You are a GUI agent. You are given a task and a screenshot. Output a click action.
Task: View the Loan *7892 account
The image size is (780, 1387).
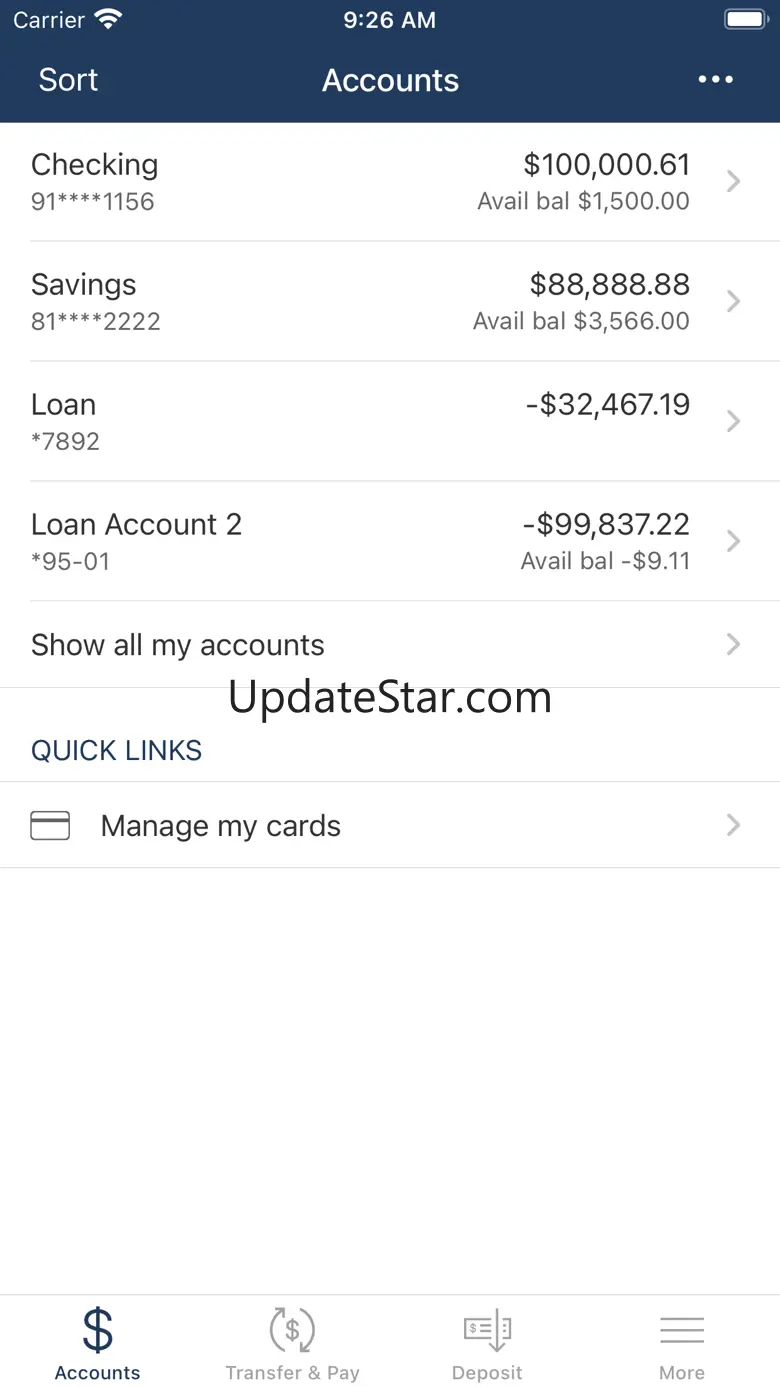pyautogui.click(x=390, y=421)
